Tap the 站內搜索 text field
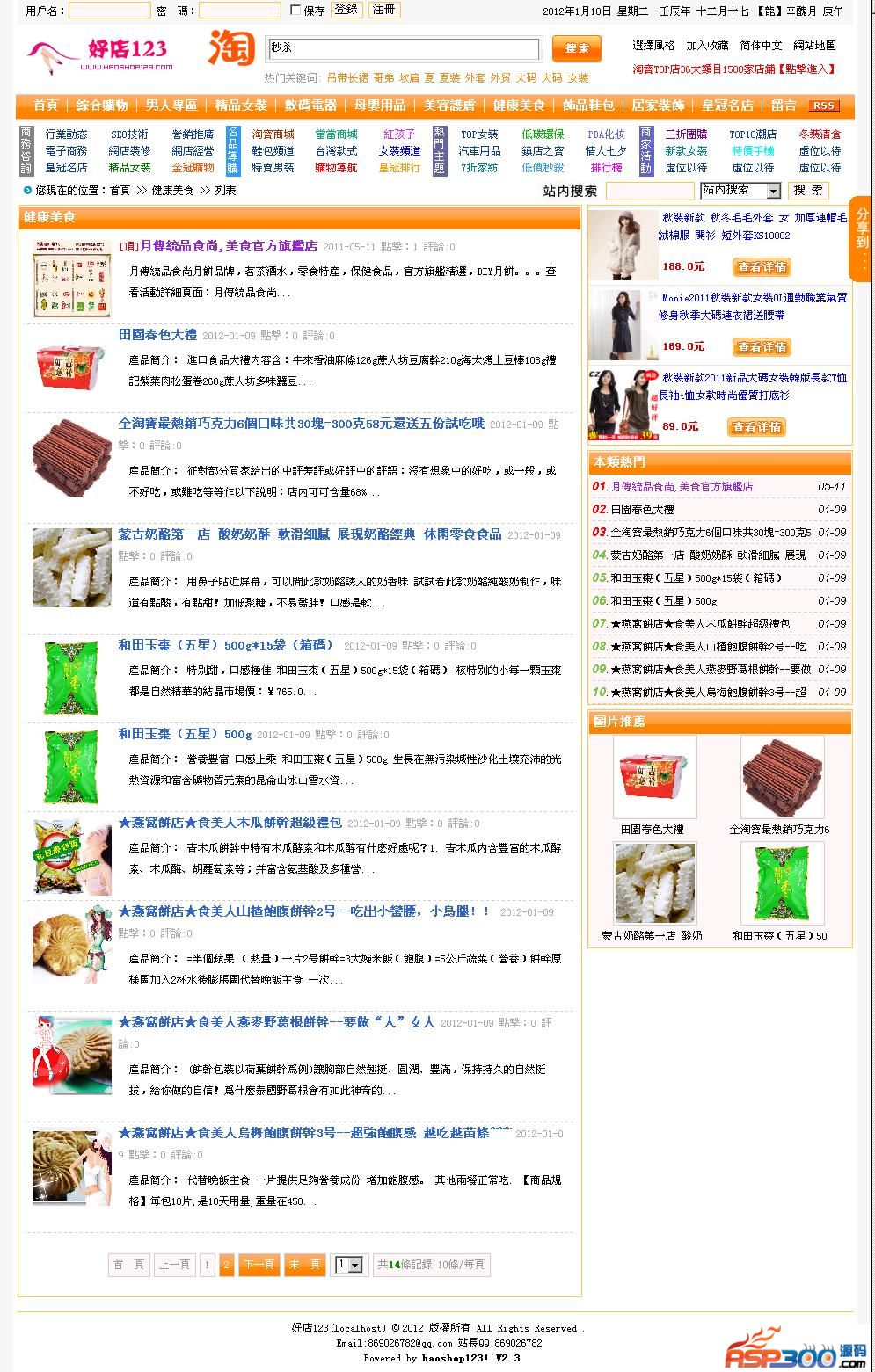This screenshot has height=1372, width=875. point(650,191)
